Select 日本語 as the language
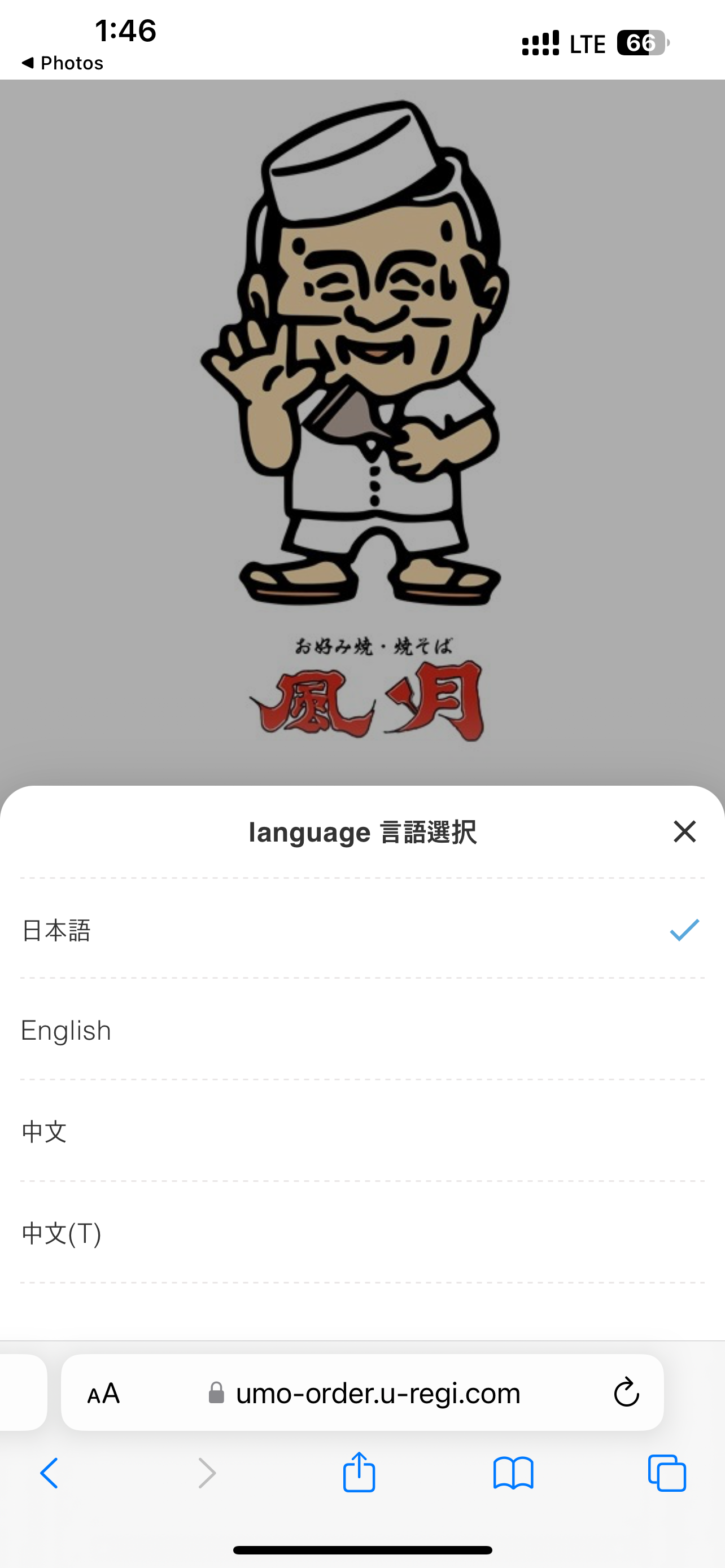This screenshot has height=1568, width=725. click(x=361, y=930)
